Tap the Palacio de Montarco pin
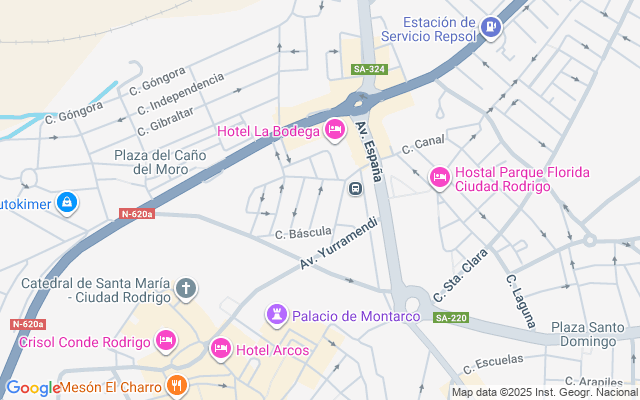This screenshot has height=400, width=640. click(277, 315)
